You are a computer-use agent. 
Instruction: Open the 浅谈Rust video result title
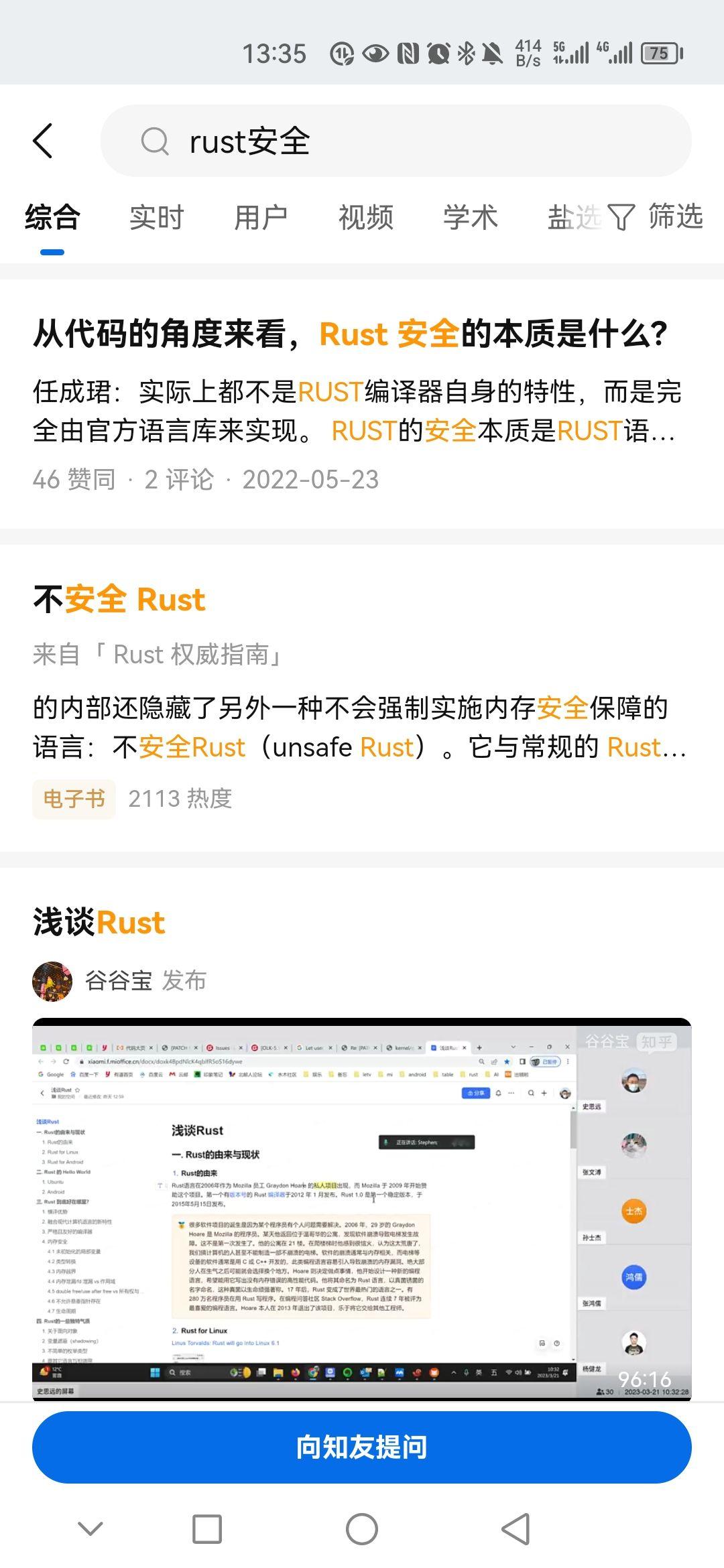99,922
